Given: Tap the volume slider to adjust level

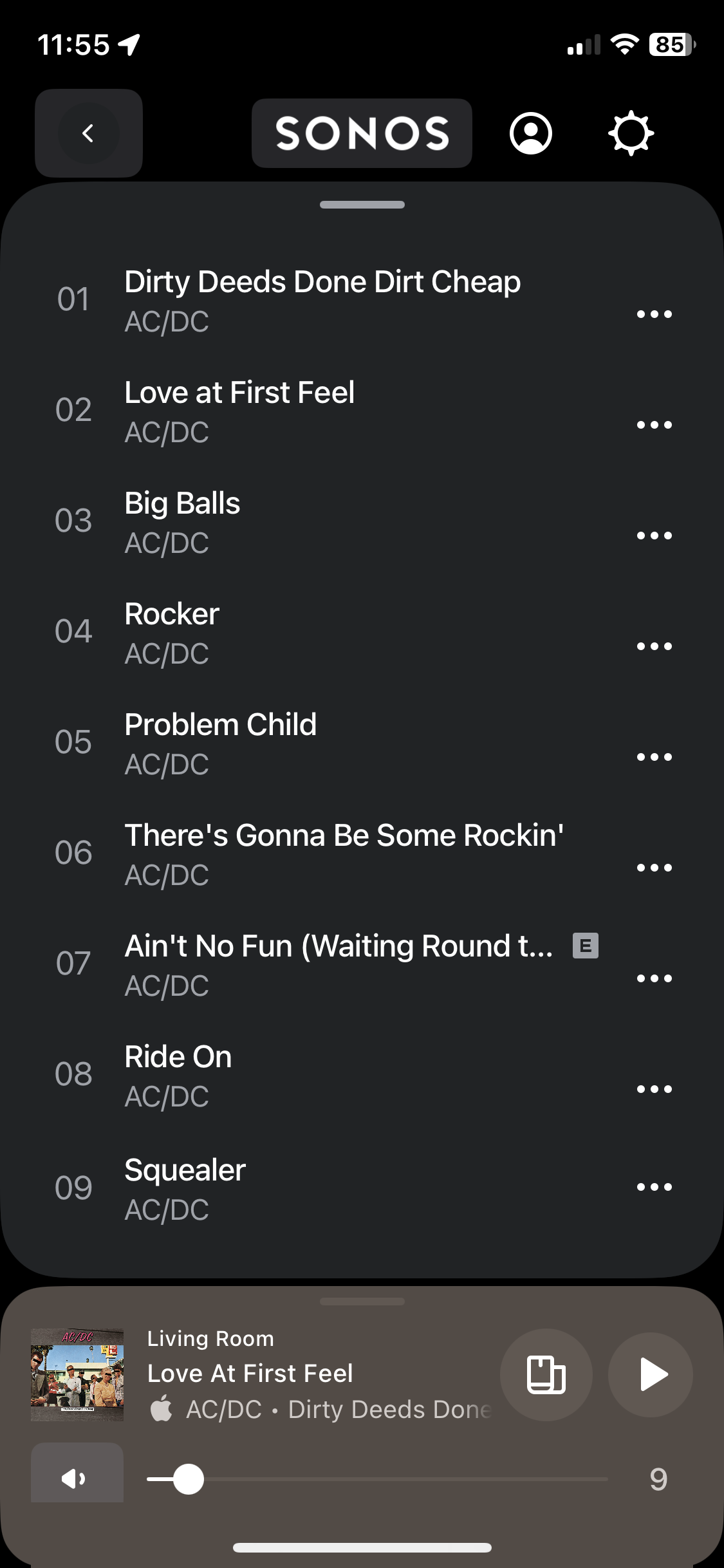Looking at the screenshot, I should click(377, 1479).
